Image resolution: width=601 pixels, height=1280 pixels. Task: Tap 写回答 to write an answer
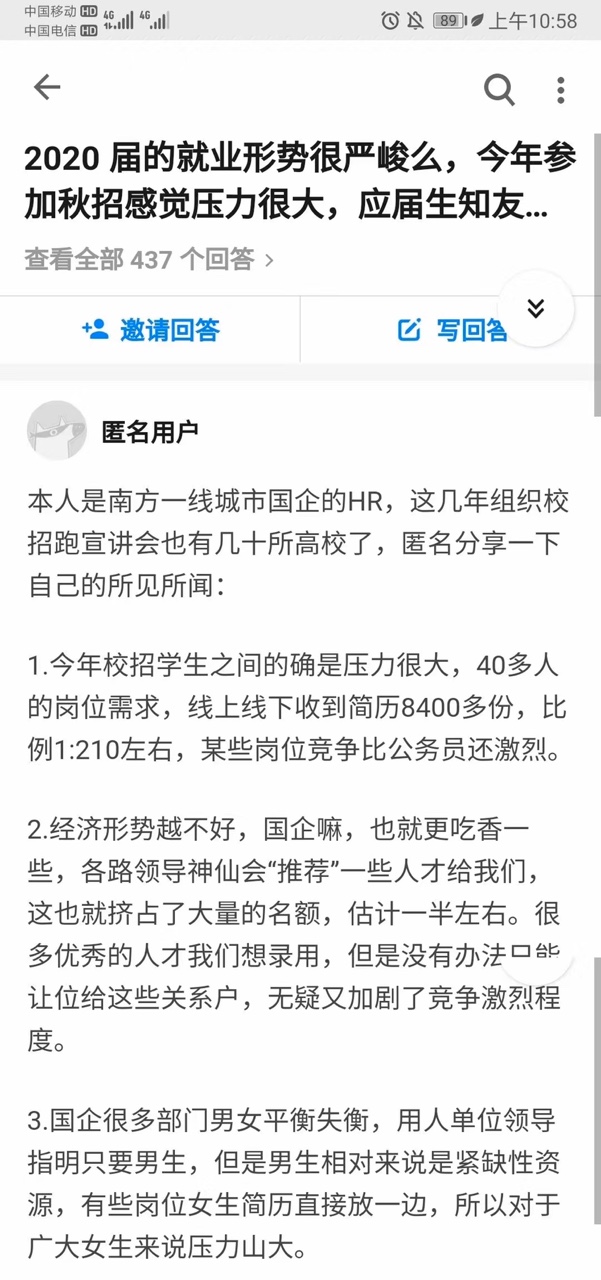coord(452,330)
